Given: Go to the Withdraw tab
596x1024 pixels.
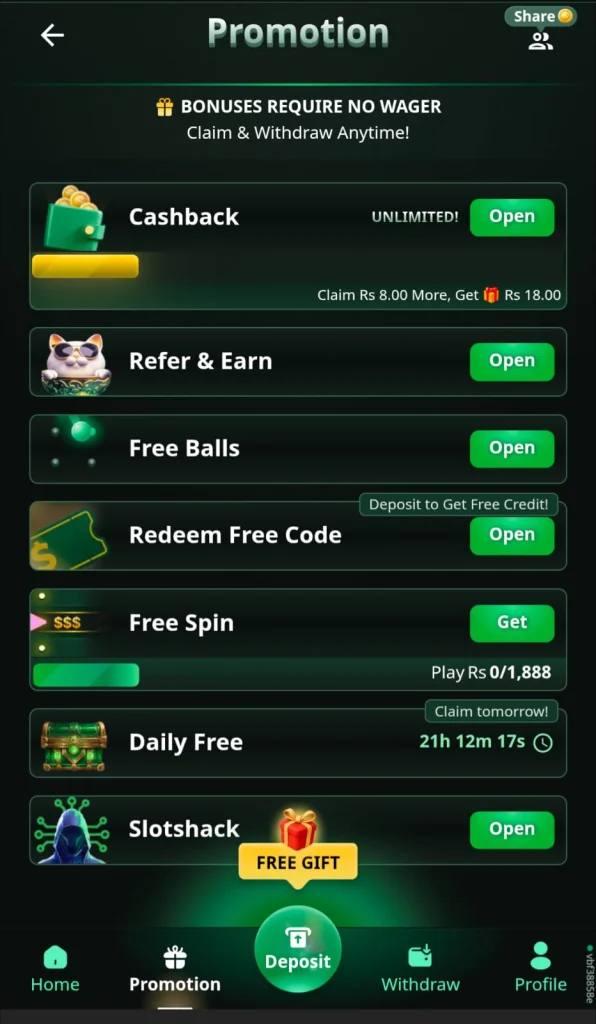Looking at the screenshot, I should [420, 968].
